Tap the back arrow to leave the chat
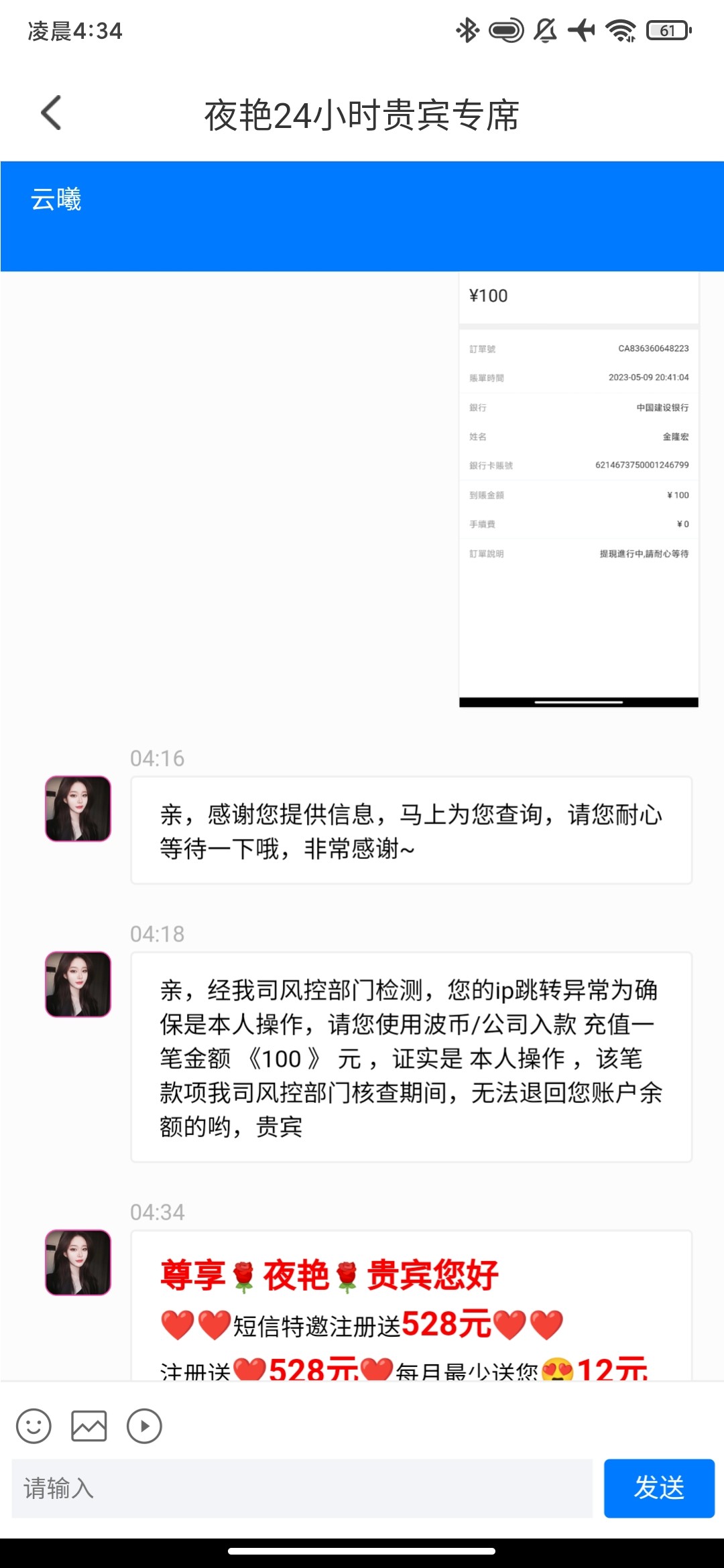This screenshot has width=724, height=1568. (x=50, y=114)
